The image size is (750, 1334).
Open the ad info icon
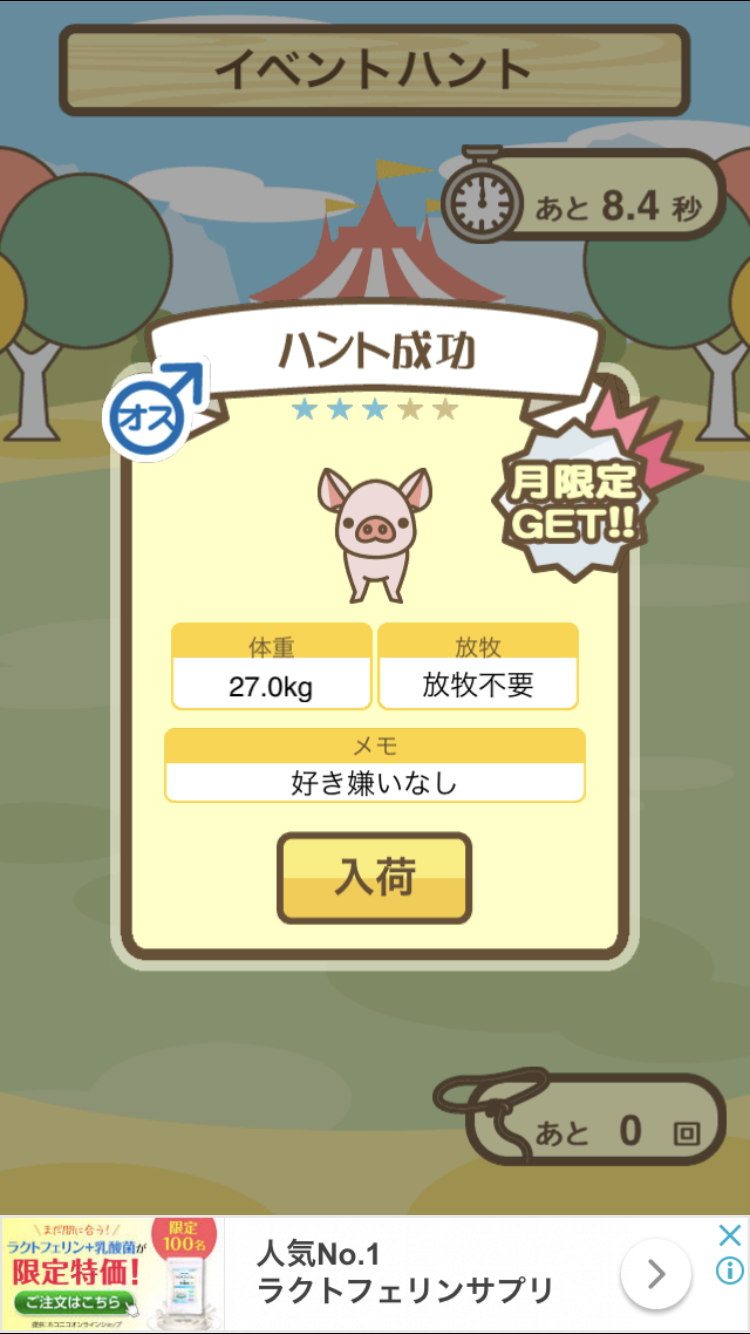[x=730, y=1270]
